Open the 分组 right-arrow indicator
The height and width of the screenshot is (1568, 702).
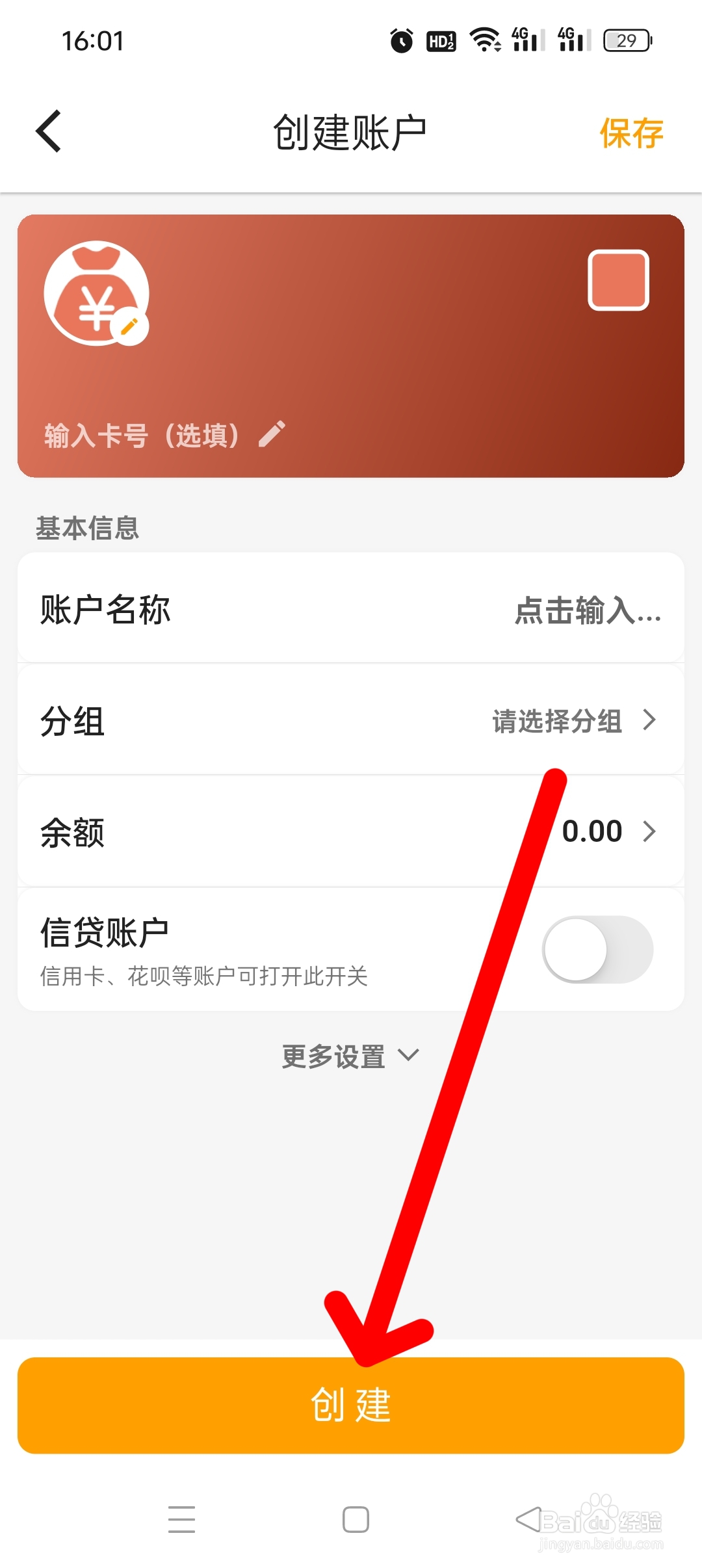(650, 720)
